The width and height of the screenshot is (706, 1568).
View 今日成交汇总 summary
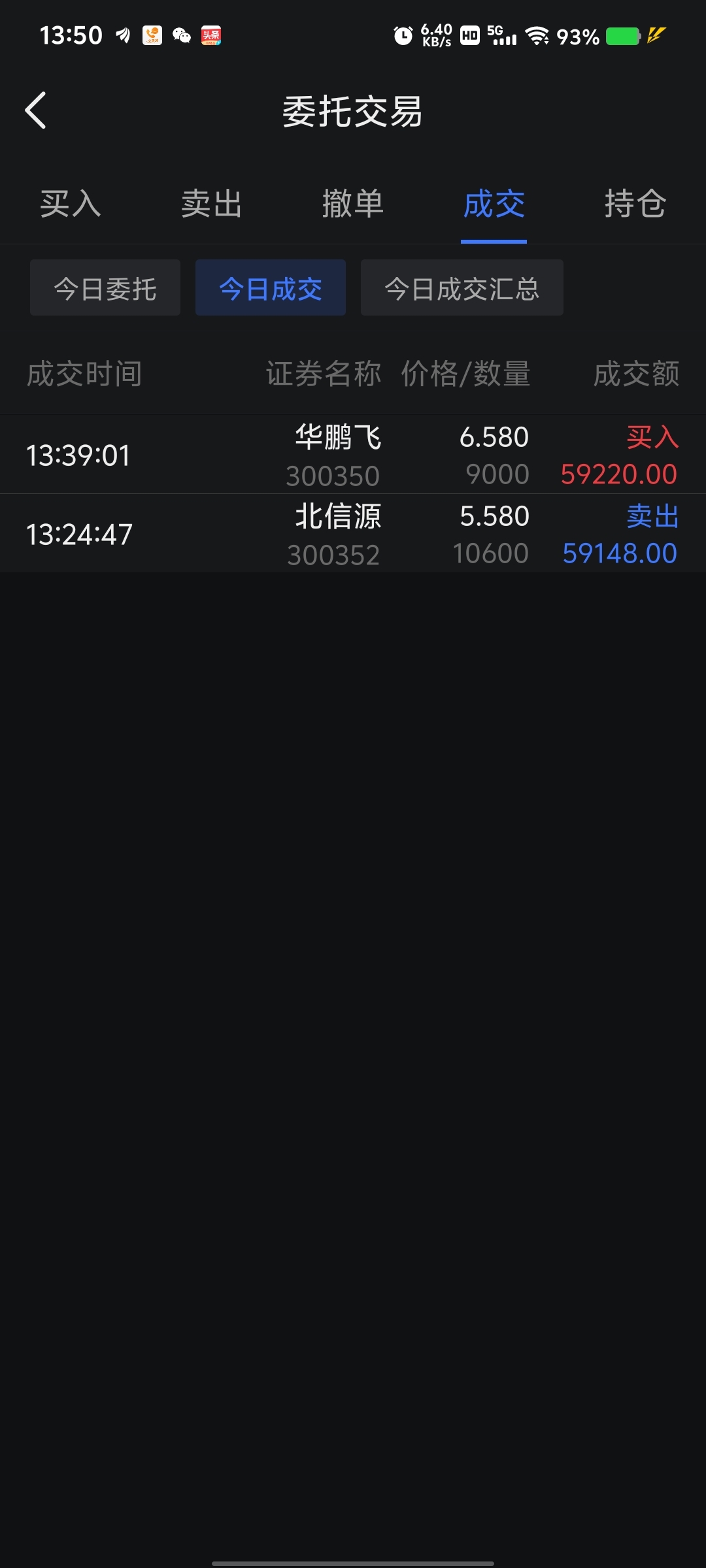tap(462, 287)
